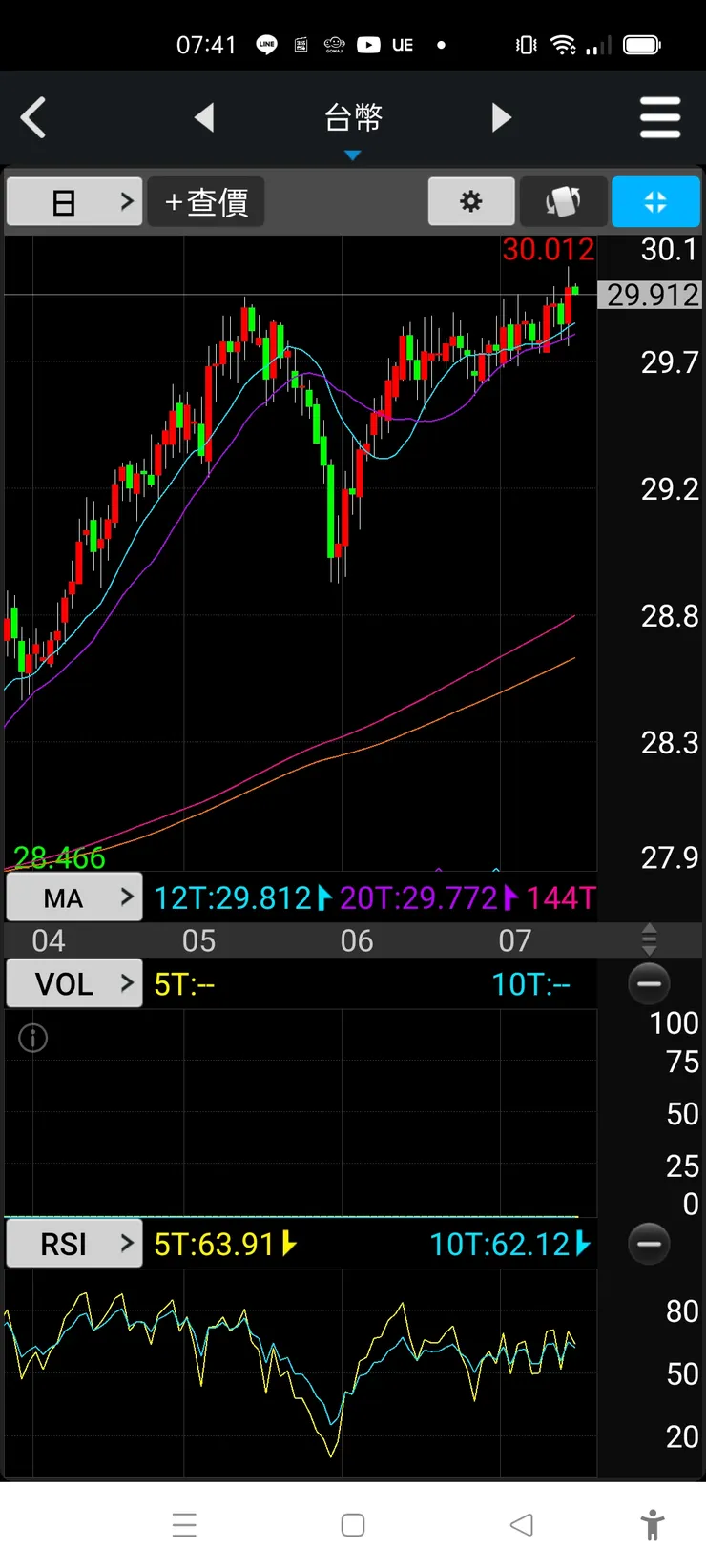Toggle the blue fullscreen chart button

(655, 202)
